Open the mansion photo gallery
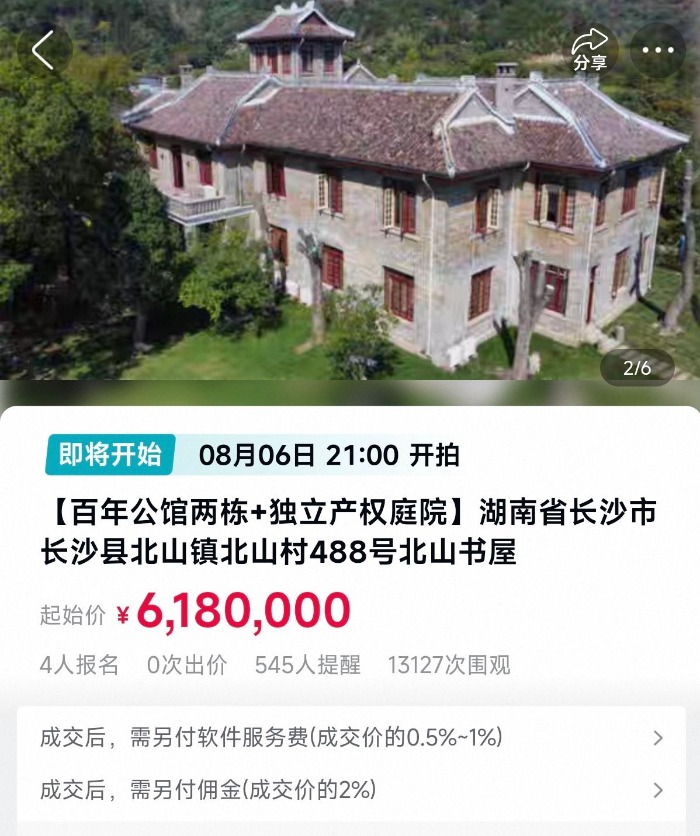 click(350, 200)
